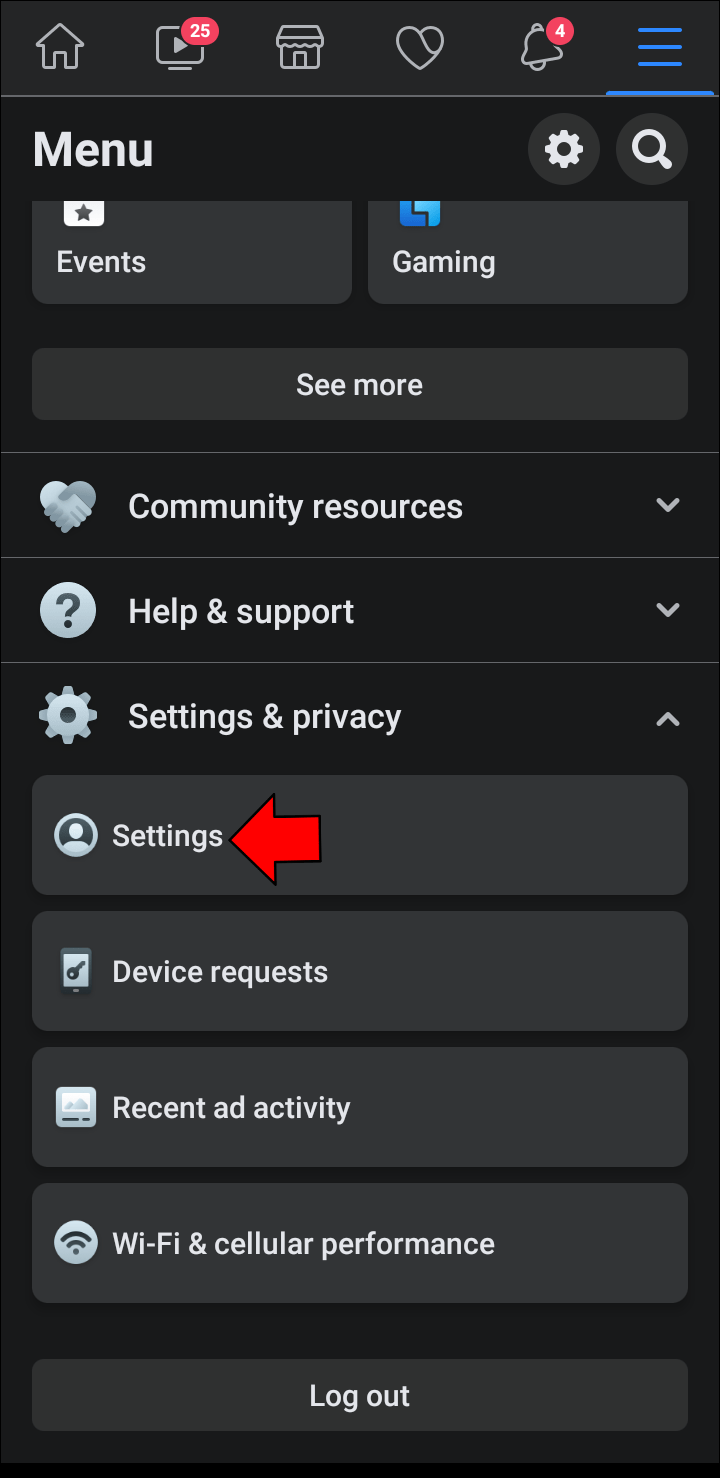Start a search with the magnifier icon
The height and width of the screenshot is (1478, 720).
pyautogui.click(x=651, y=148)
